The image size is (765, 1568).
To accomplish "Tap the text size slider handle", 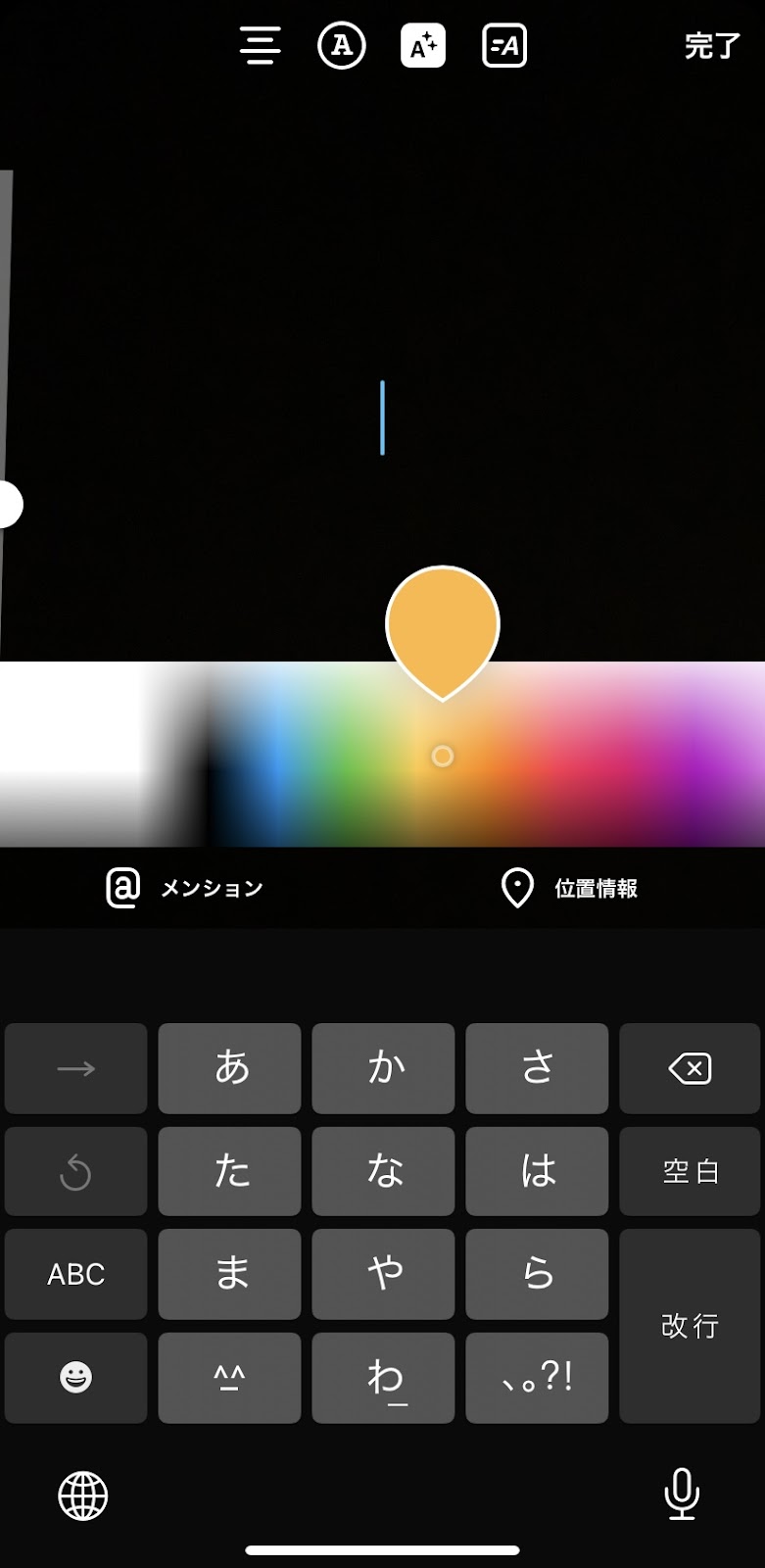I will pyautogui.click(x=8, y=505).
